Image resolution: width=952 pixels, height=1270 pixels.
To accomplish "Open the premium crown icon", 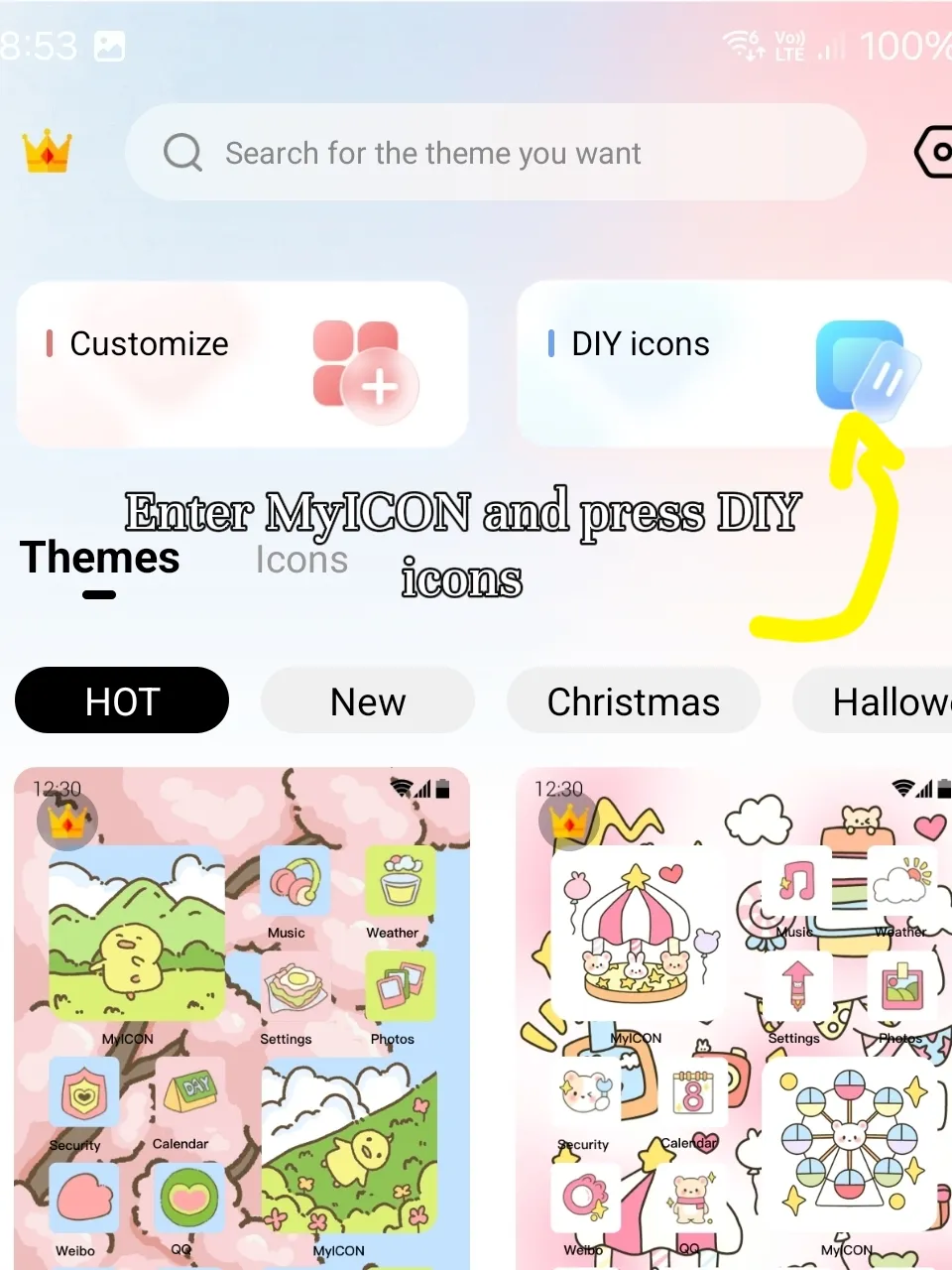I will point(47,152).
